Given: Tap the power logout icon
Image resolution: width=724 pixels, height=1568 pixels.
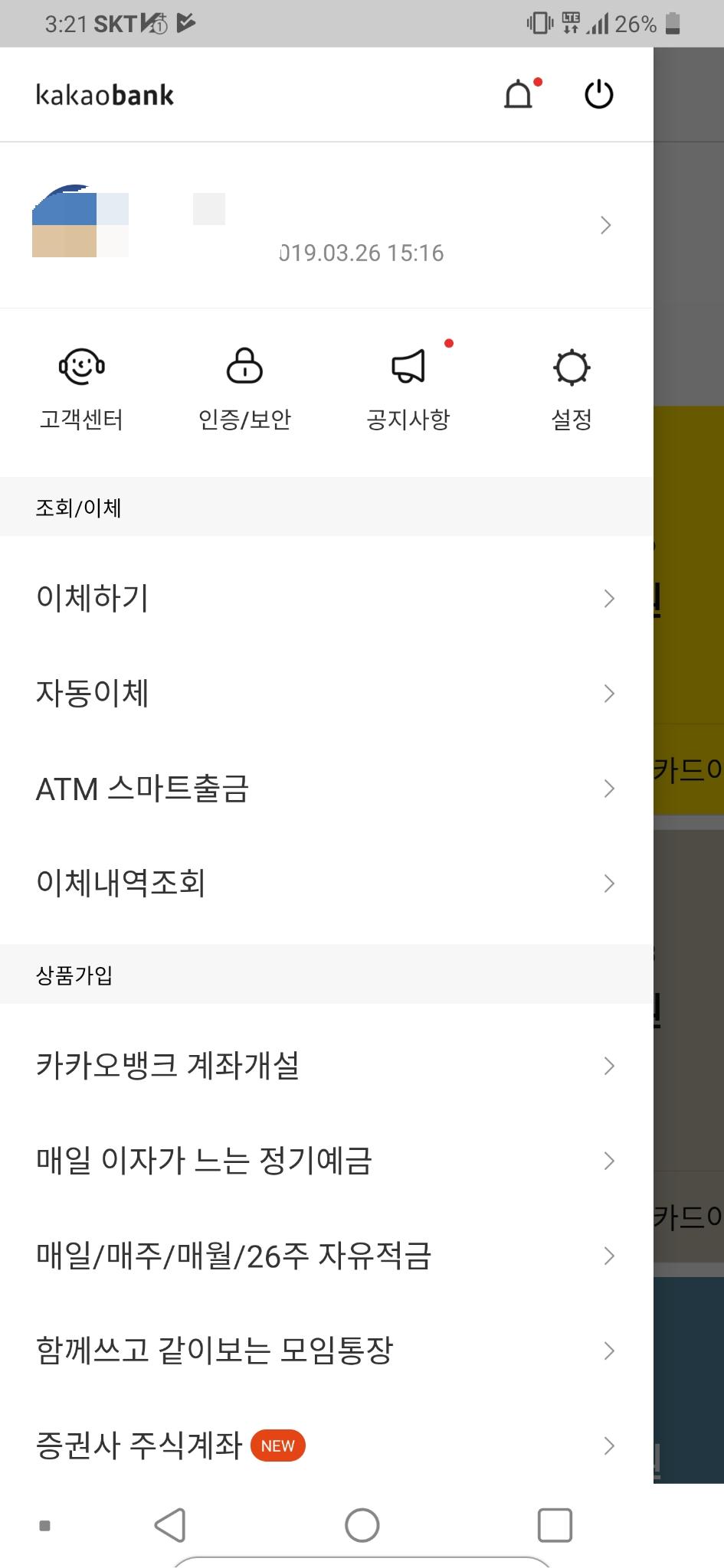Looking at the screenshot, I should [598, 95].
